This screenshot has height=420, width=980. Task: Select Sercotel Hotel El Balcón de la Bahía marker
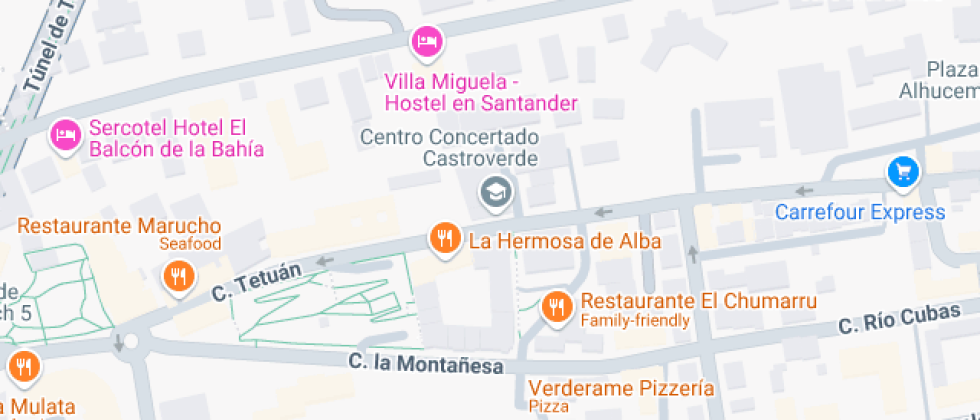(x=66, y=134)
